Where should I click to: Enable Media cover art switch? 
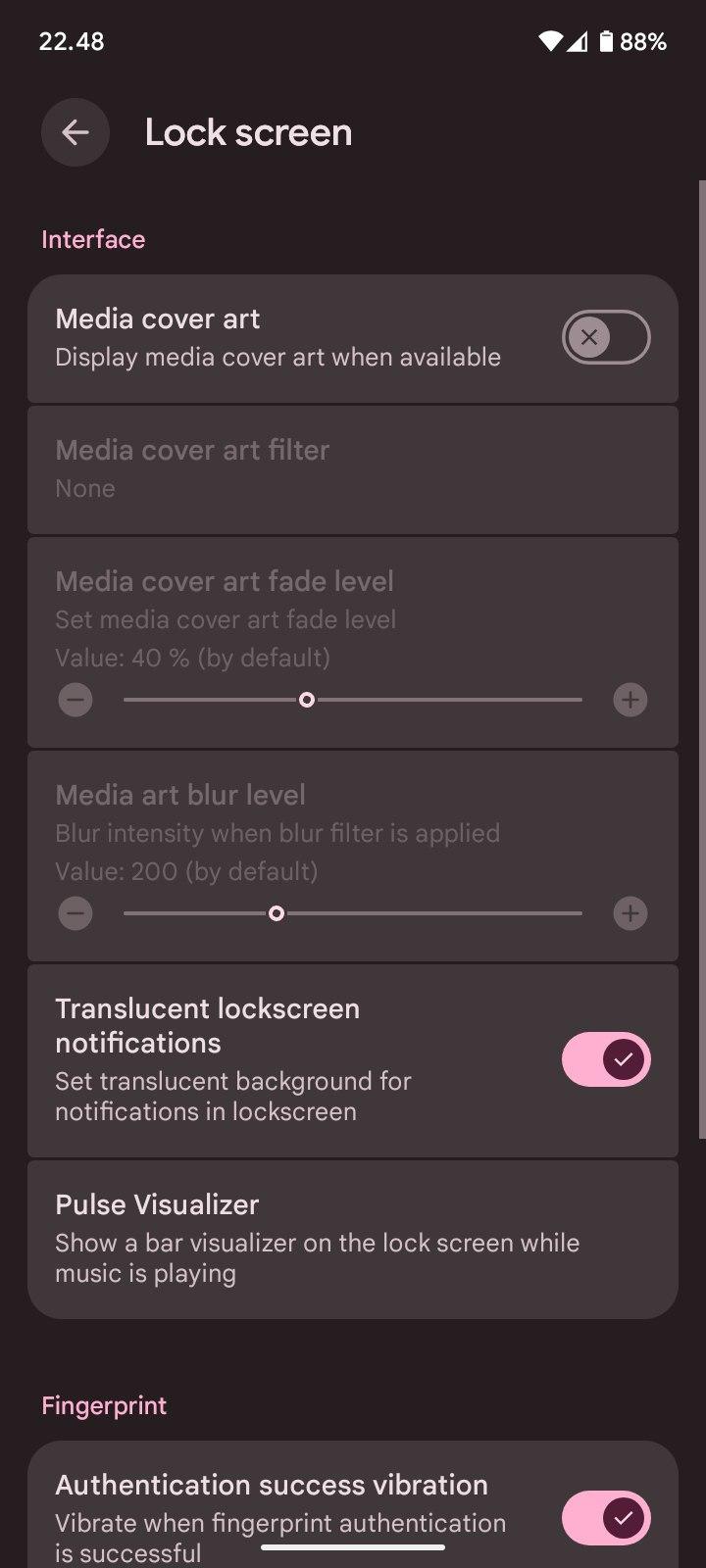[605, 338]
